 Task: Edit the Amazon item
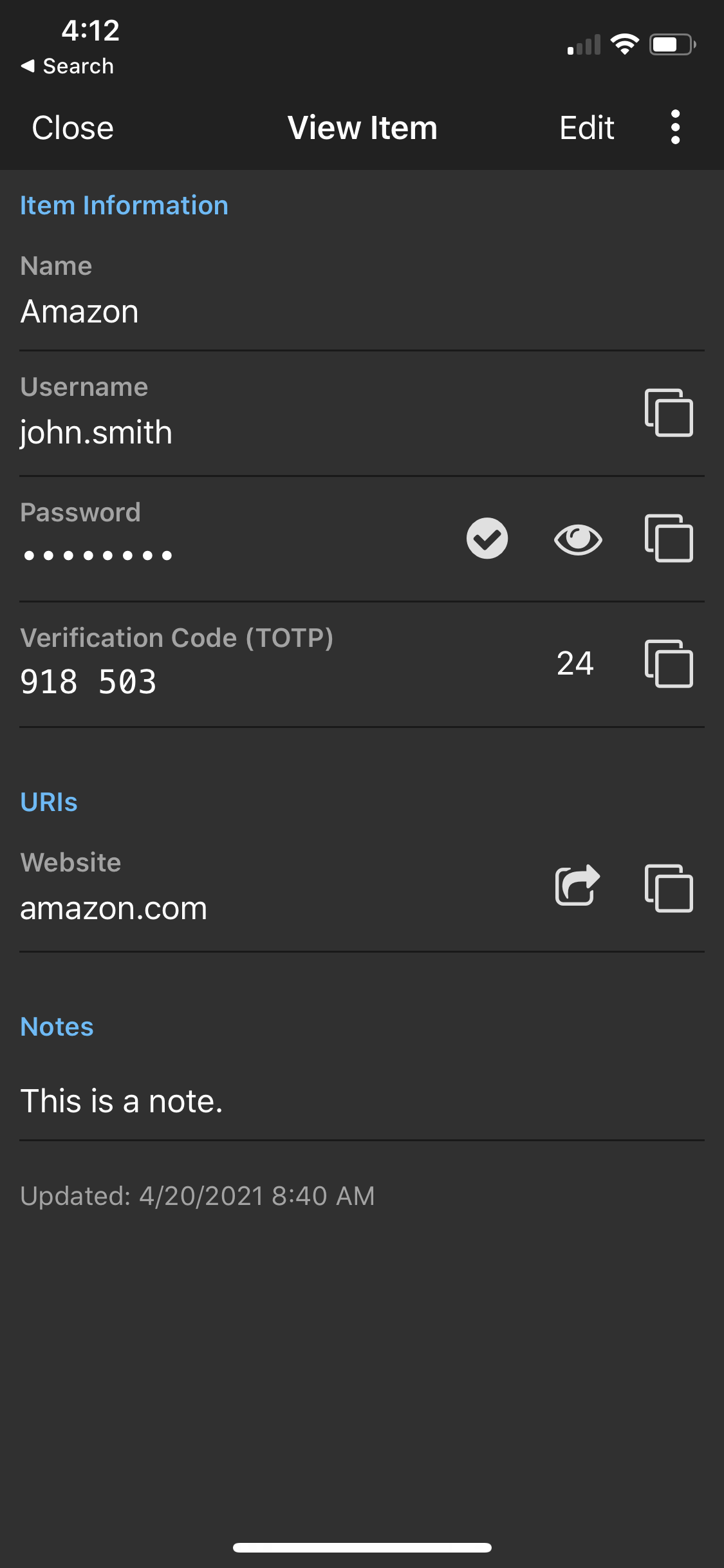pos(586,127)
